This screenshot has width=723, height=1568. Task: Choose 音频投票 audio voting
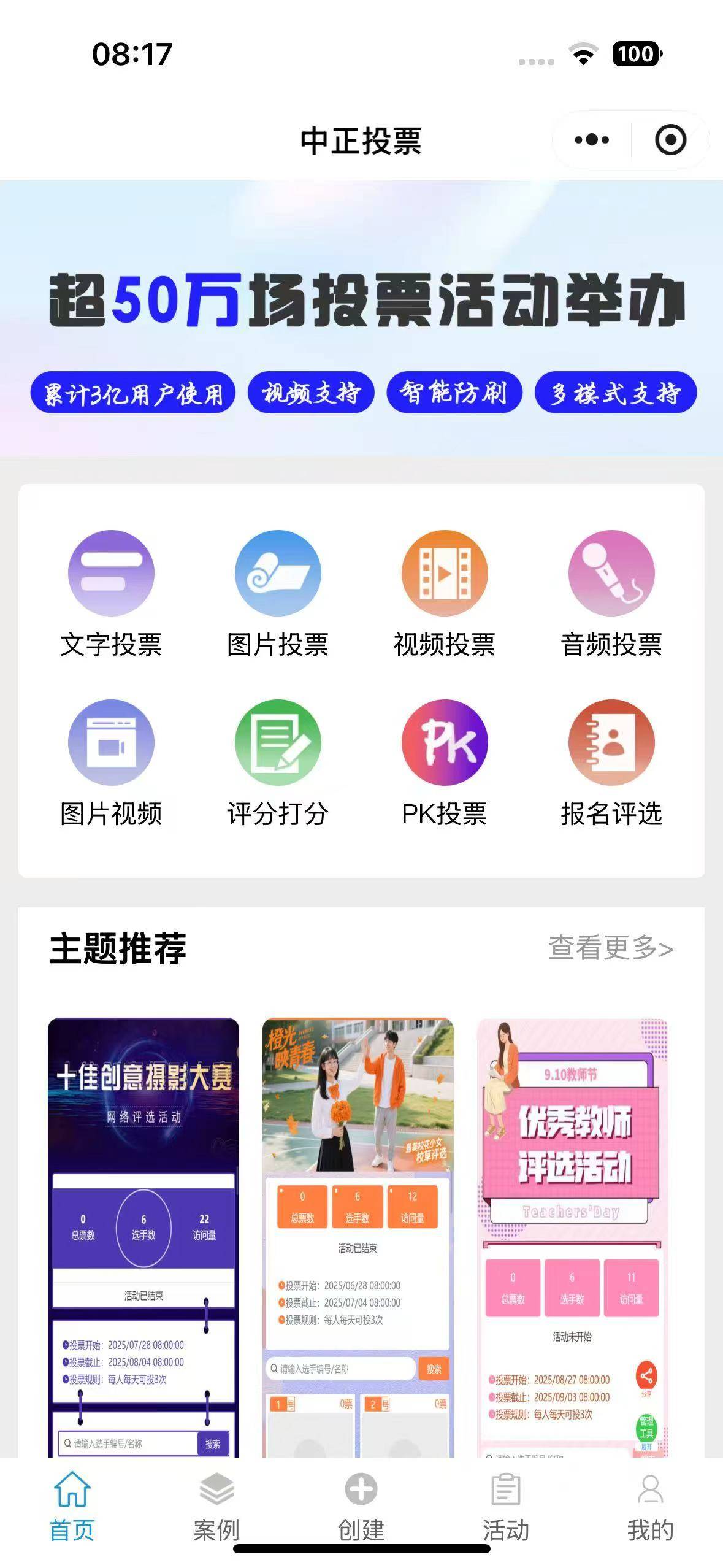[x=611, y=593]
